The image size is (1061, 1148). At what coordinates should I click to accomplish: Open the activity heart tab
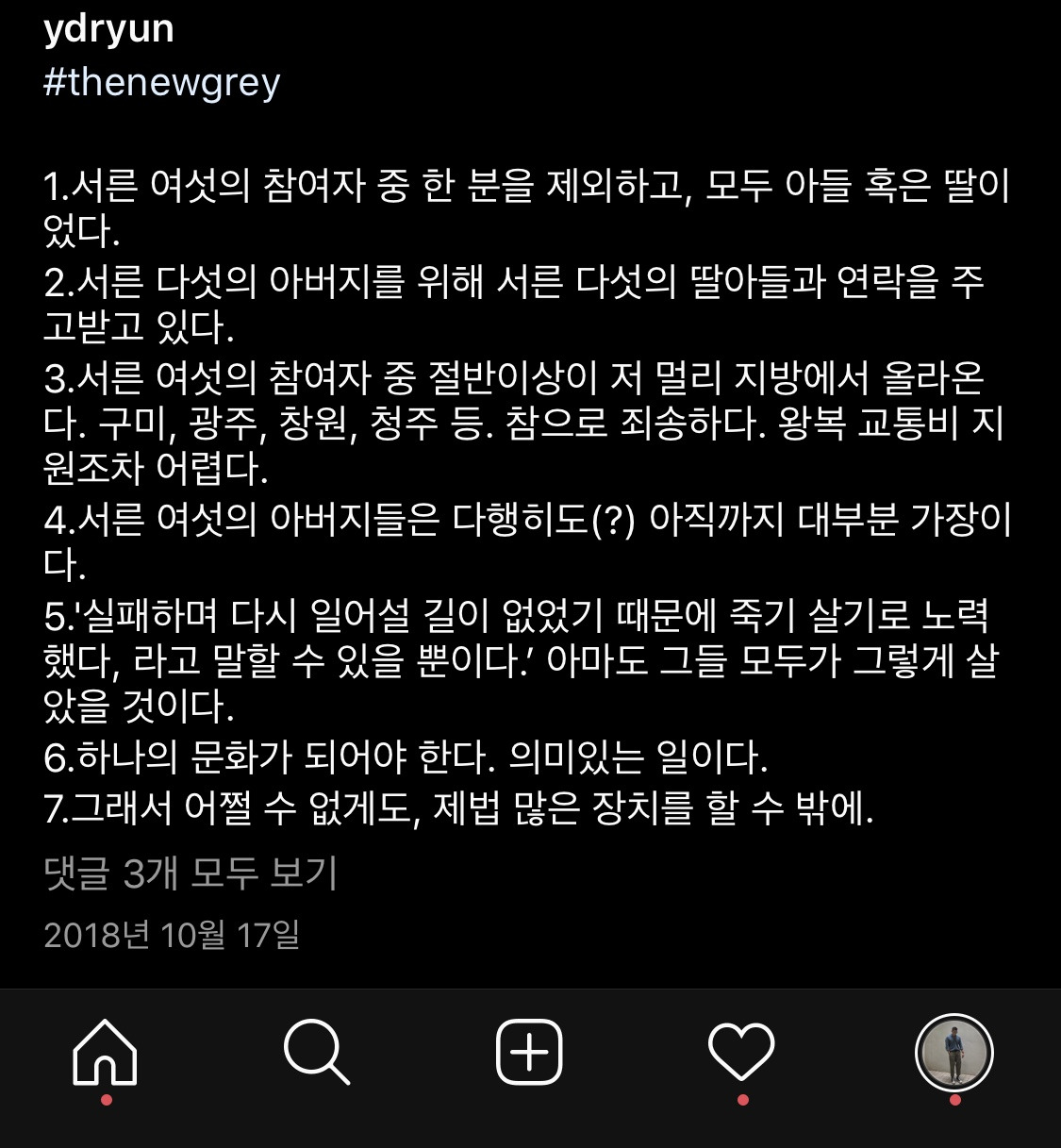coord(741,1052)
